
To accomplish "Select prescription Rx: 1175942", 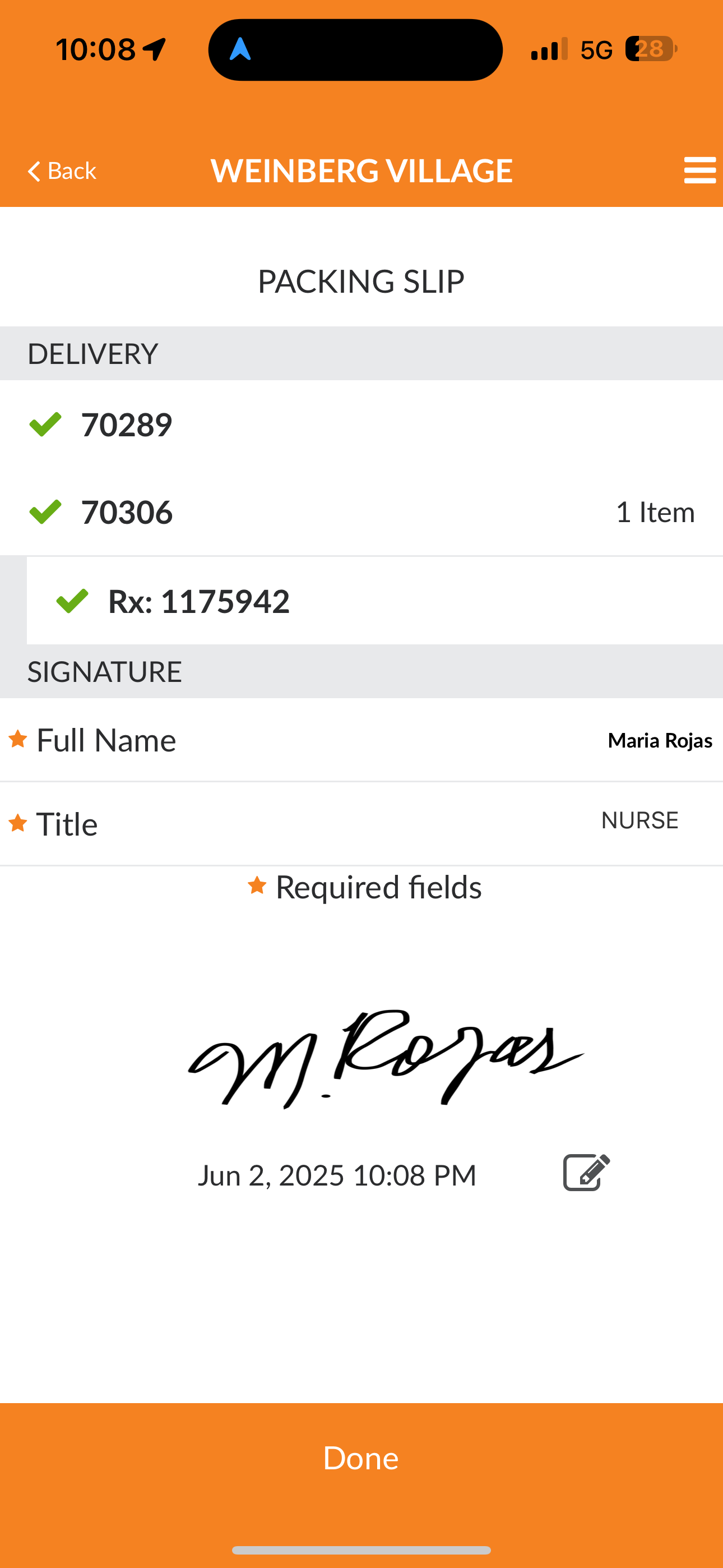I will (375, 601).
